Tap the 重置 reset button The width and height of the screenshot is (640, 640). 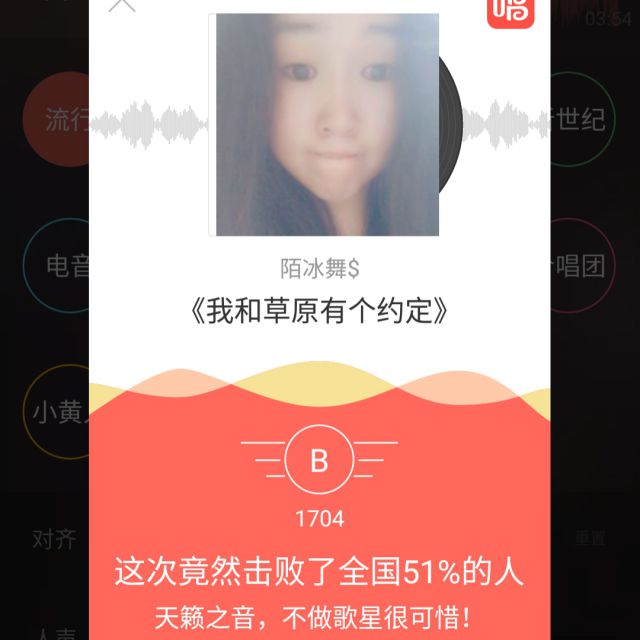coord(590,539)
